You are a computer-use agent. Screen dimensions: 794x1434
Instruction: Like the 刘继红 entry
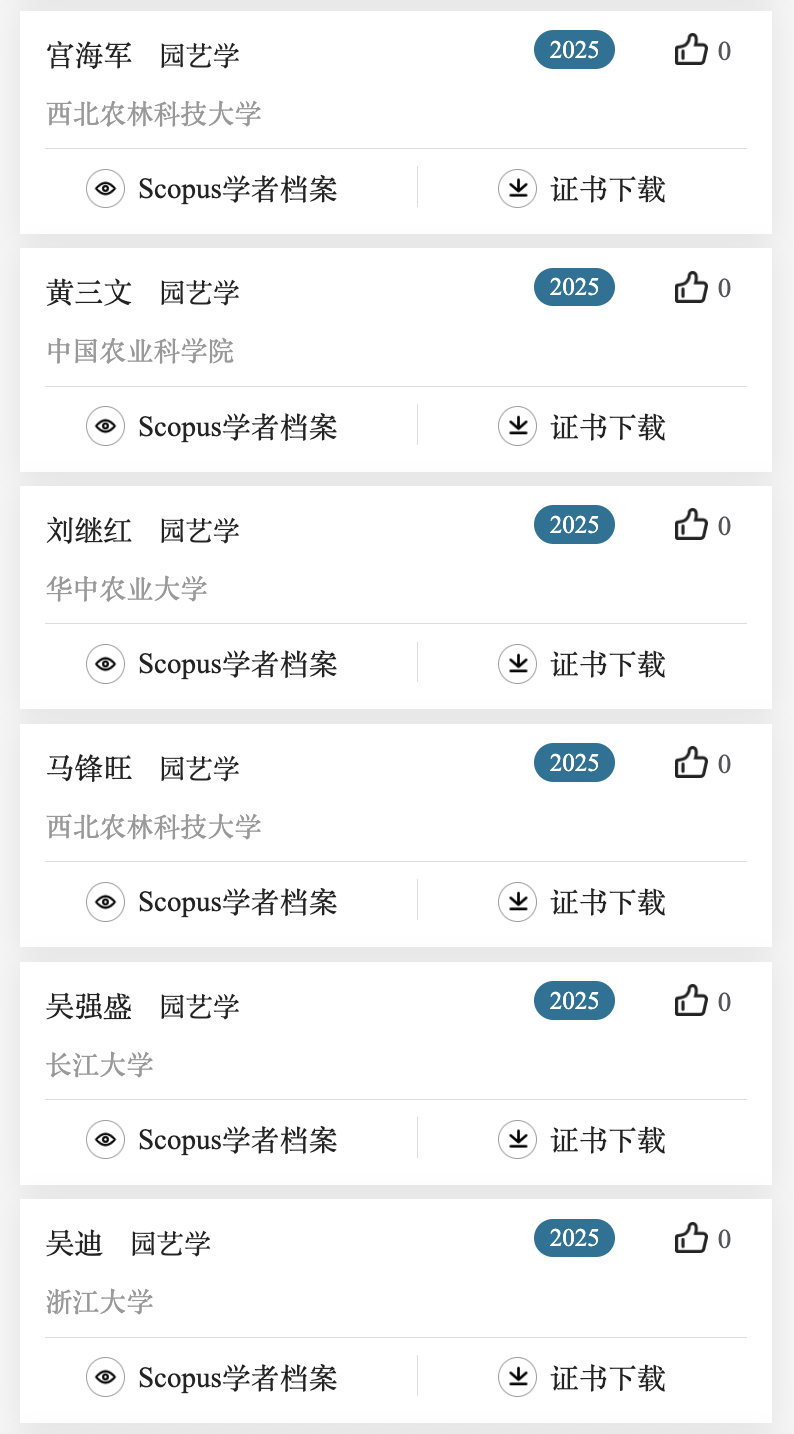pyautogui.click(x=691, y=525)
